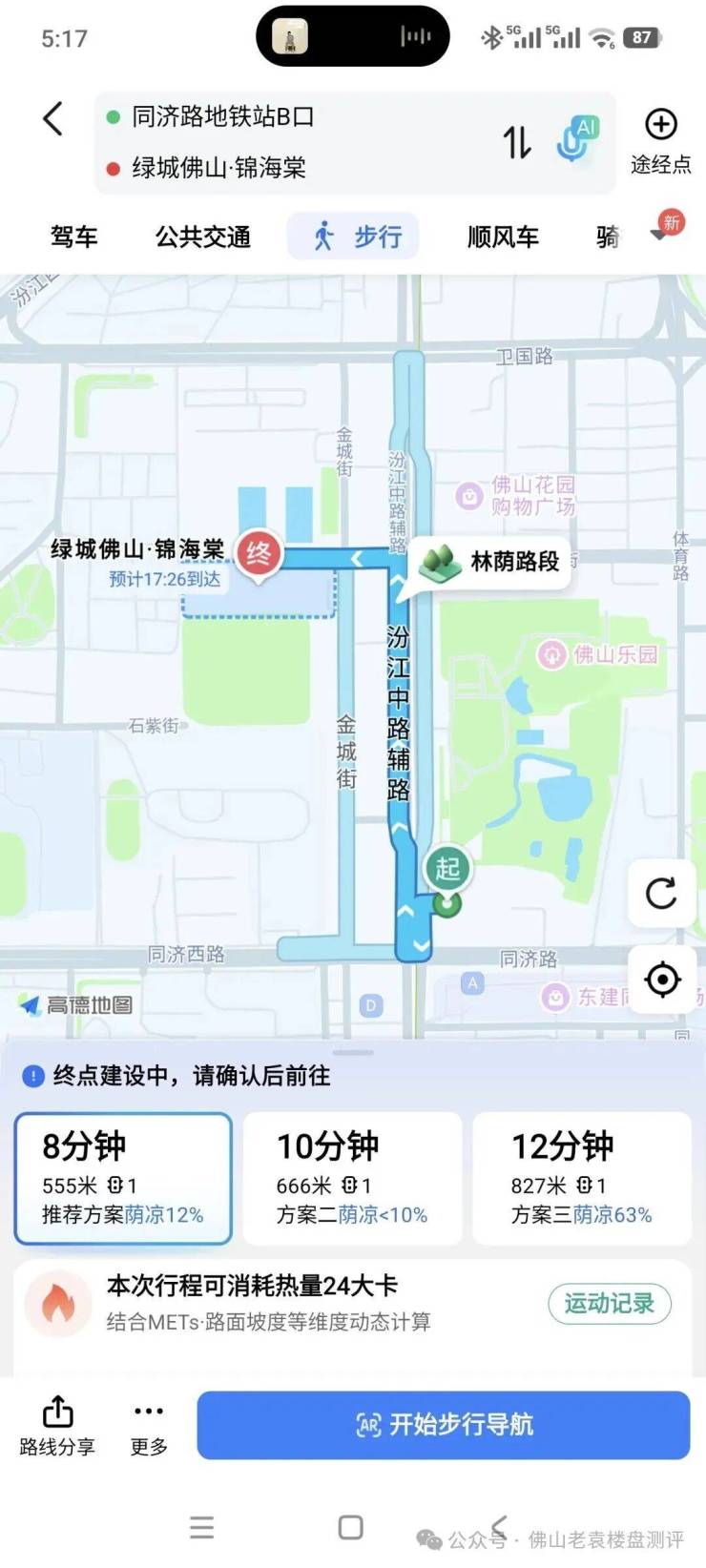
Task: Switch to the 公共交通 transit tab
Action: [x=203, y=237]
